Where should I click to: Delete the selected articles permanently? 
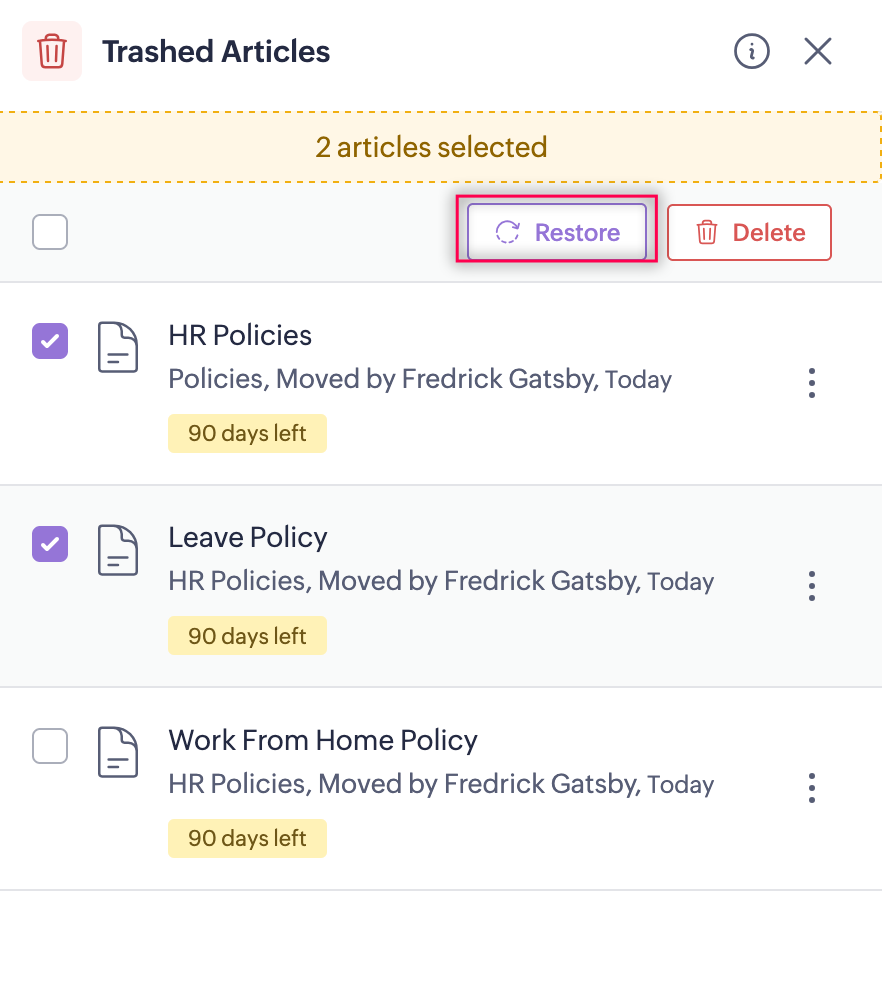(749, 232)
